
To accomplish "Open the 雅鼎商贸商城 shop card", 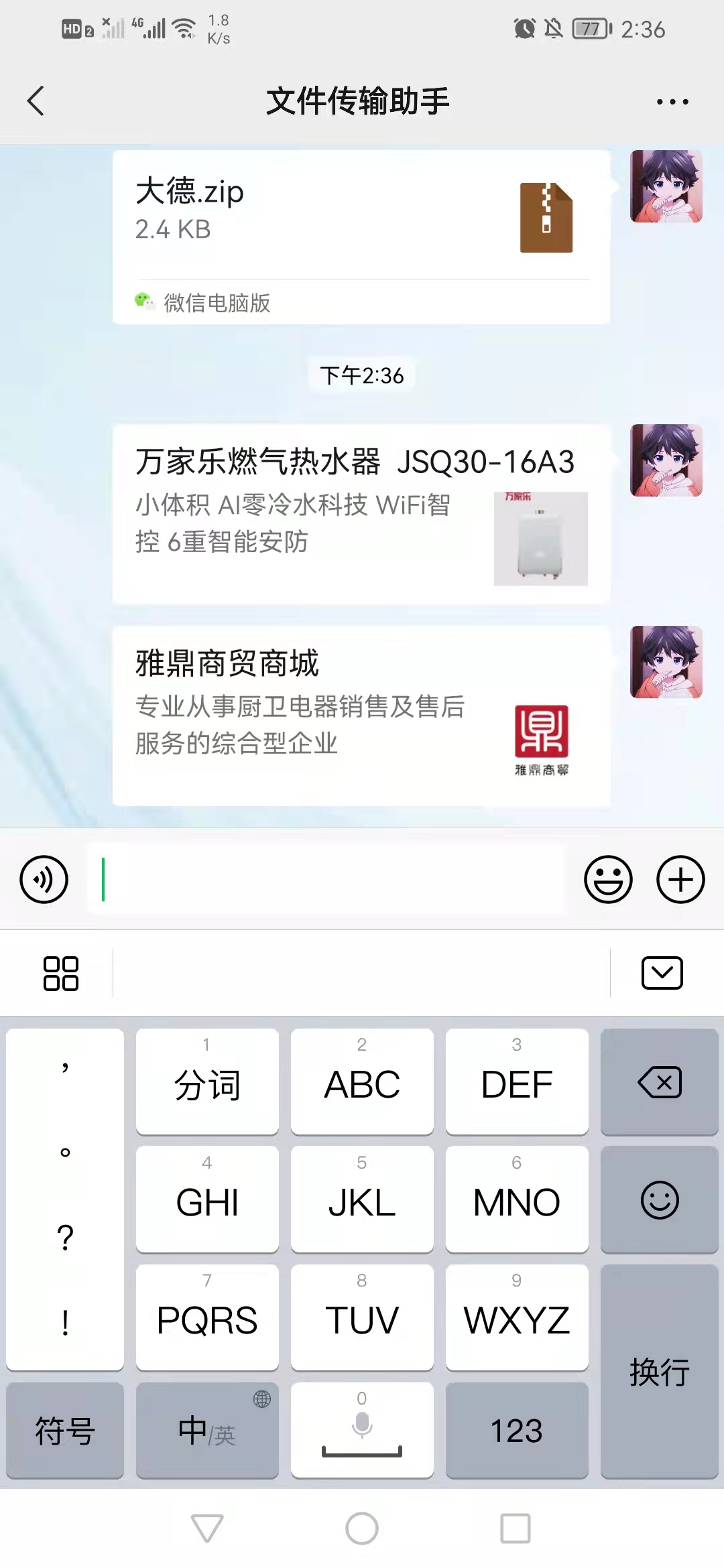I will pyautogui.click(x=361, y=716).
